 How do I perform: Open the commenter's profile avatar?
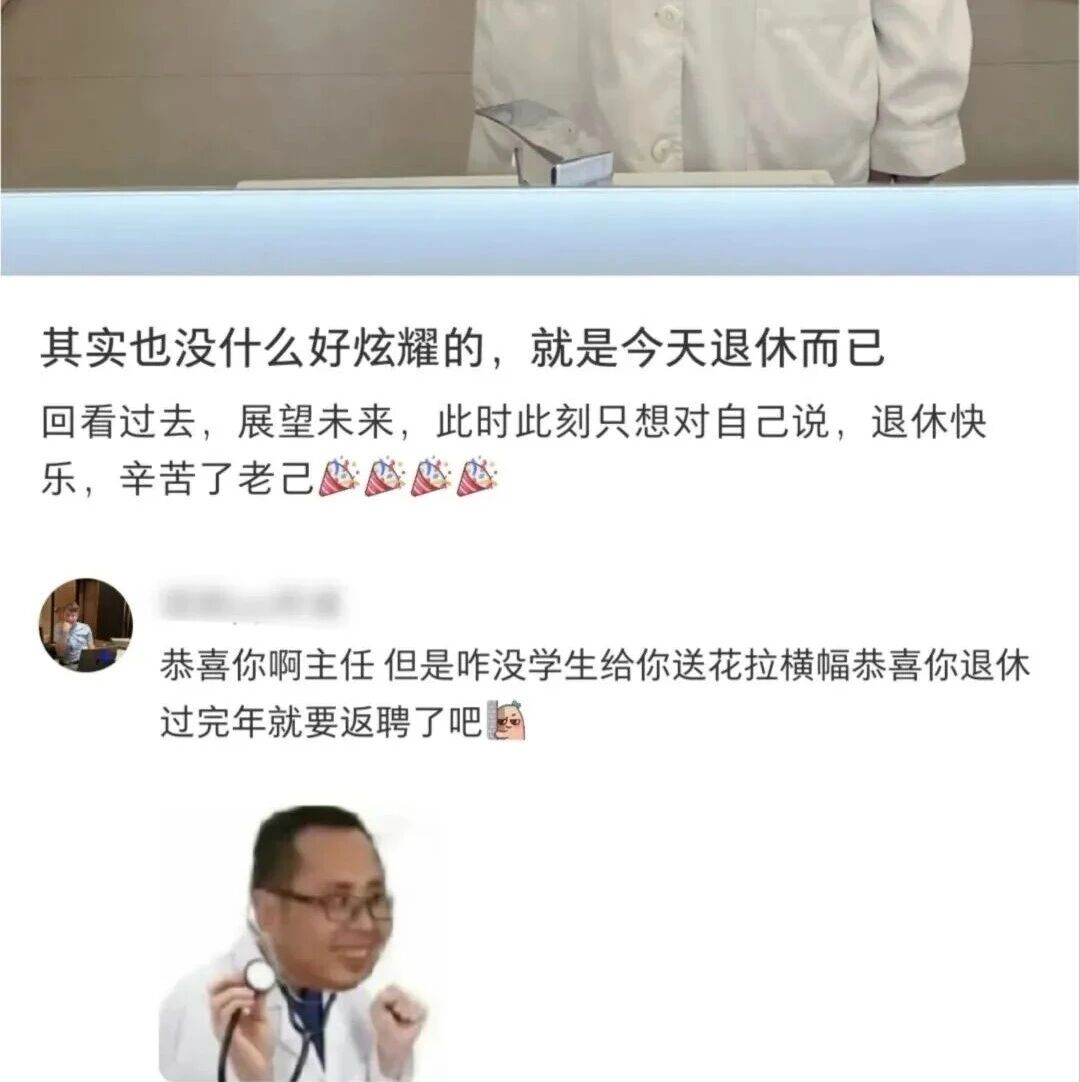click(85, 625)
